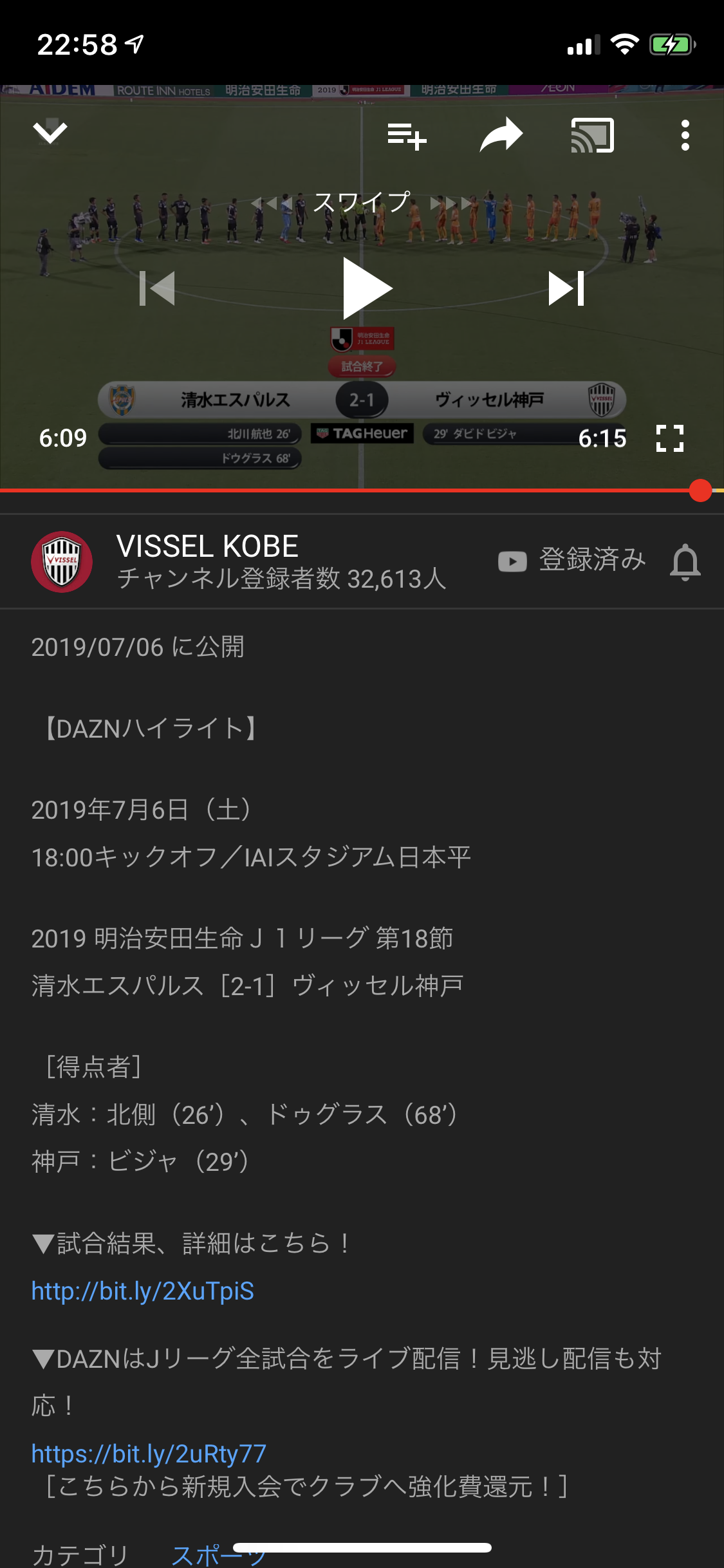
Task: Add this video to a playlist
Action: [x=407, y=136]
